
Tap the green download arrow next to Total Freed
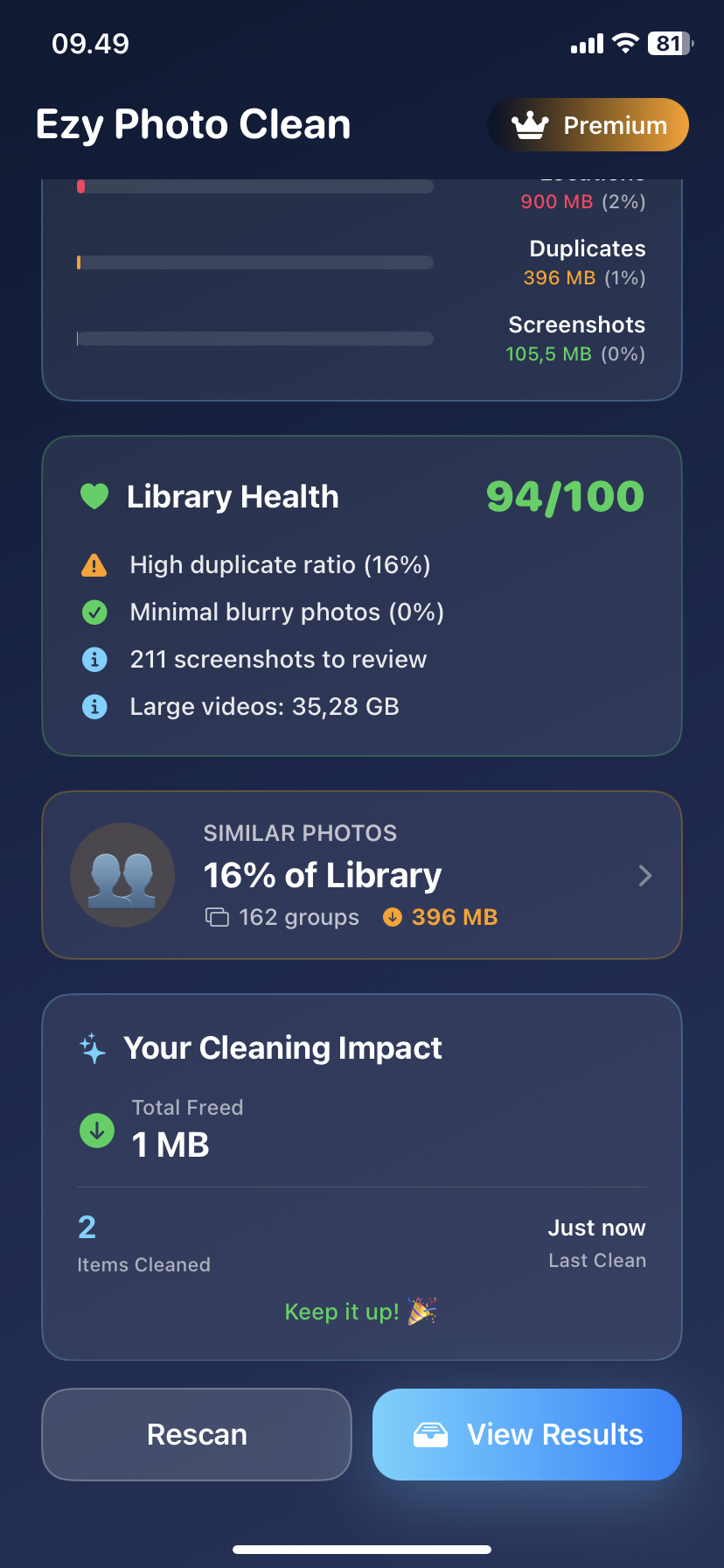tap(96, 1130)
